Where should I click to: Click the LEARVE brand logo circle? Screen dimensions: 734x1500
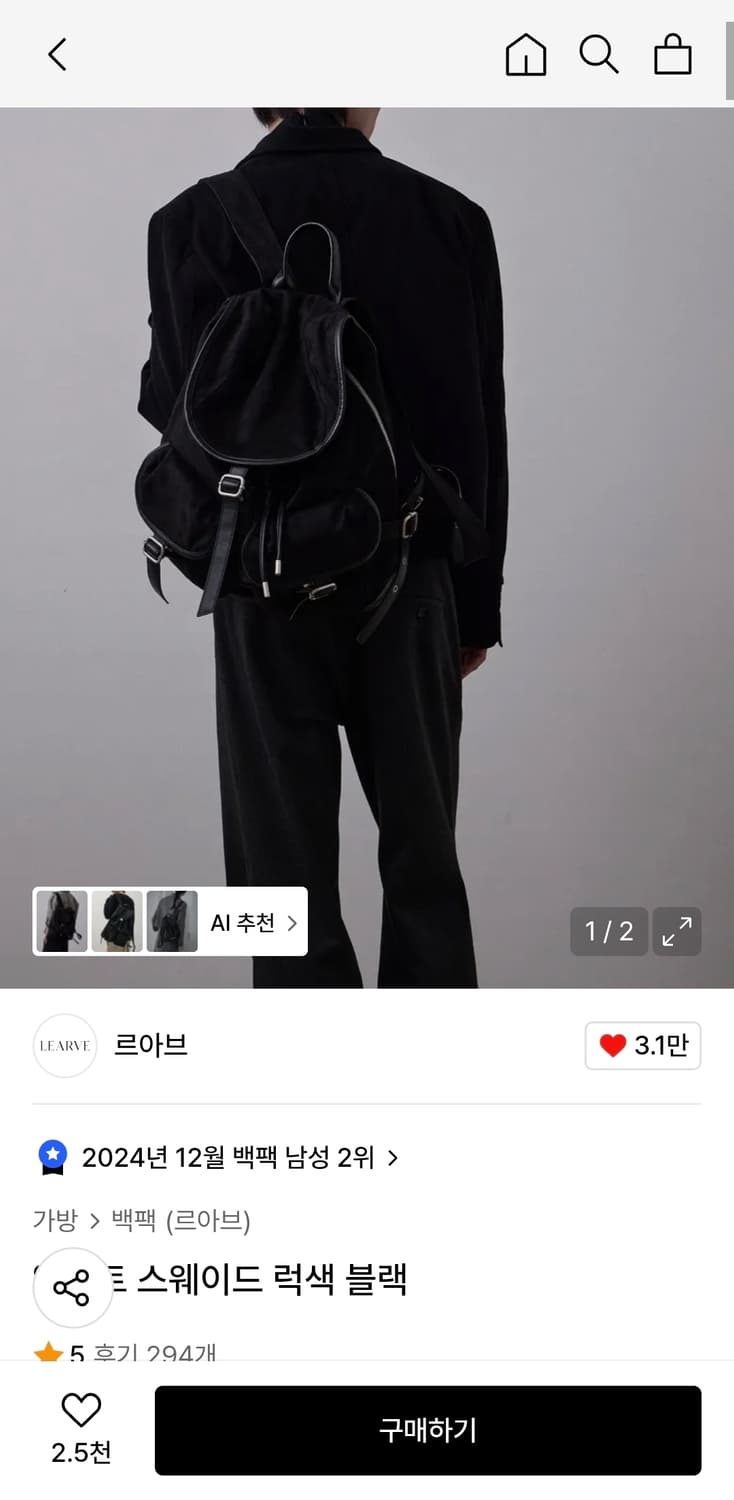click(64, 1045)
